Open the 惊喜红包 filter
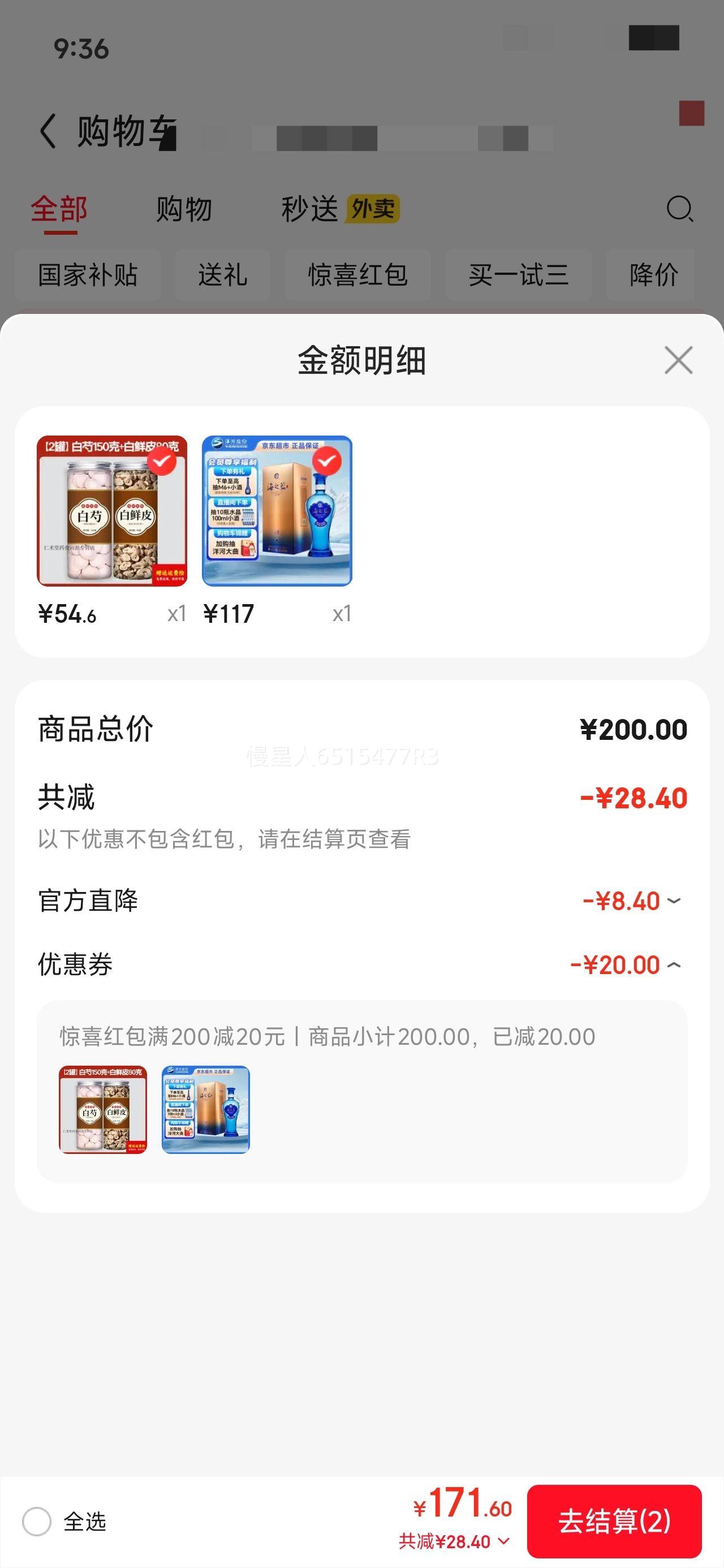 [x=357, y=275]
